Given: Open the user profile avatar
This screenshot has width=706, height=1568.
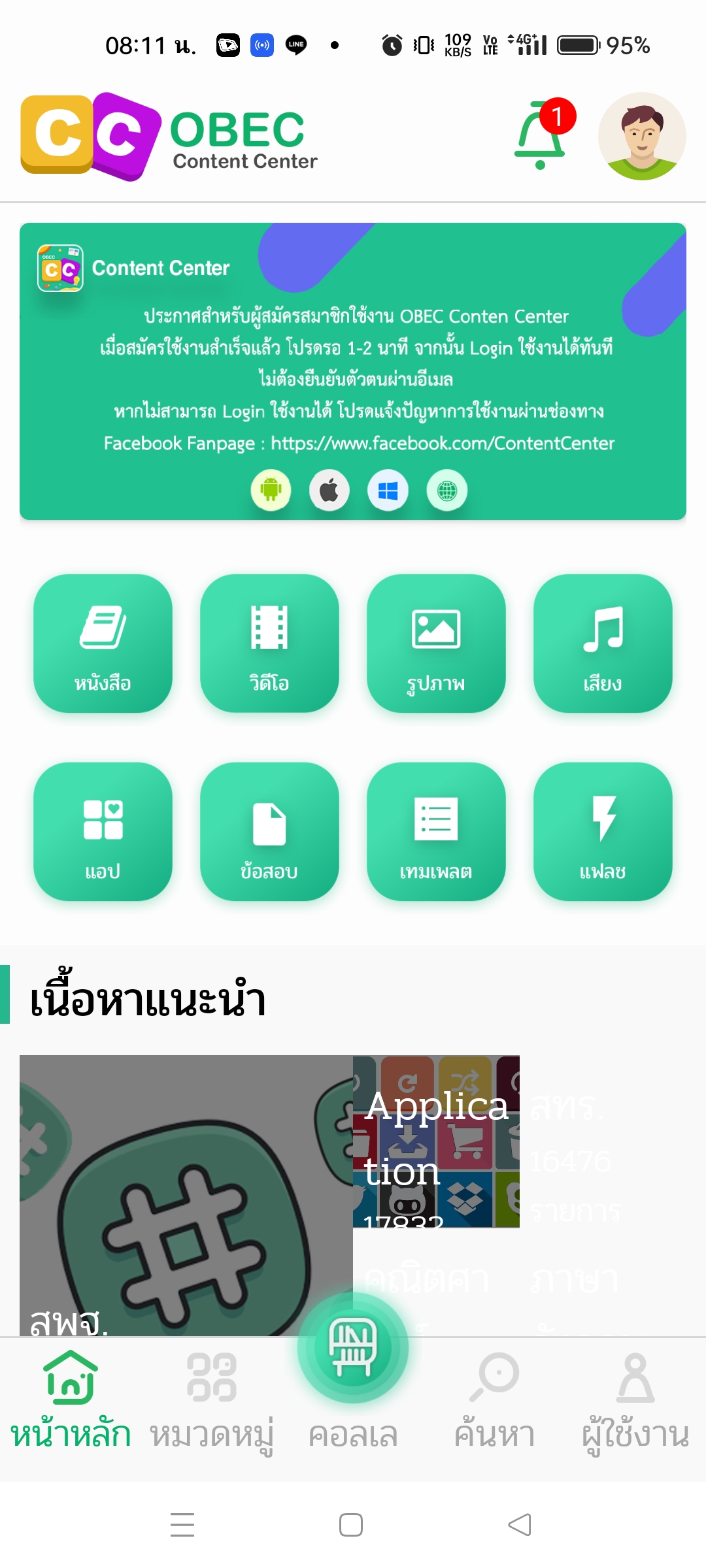Looking at the screenshot, I should [642, 136].
